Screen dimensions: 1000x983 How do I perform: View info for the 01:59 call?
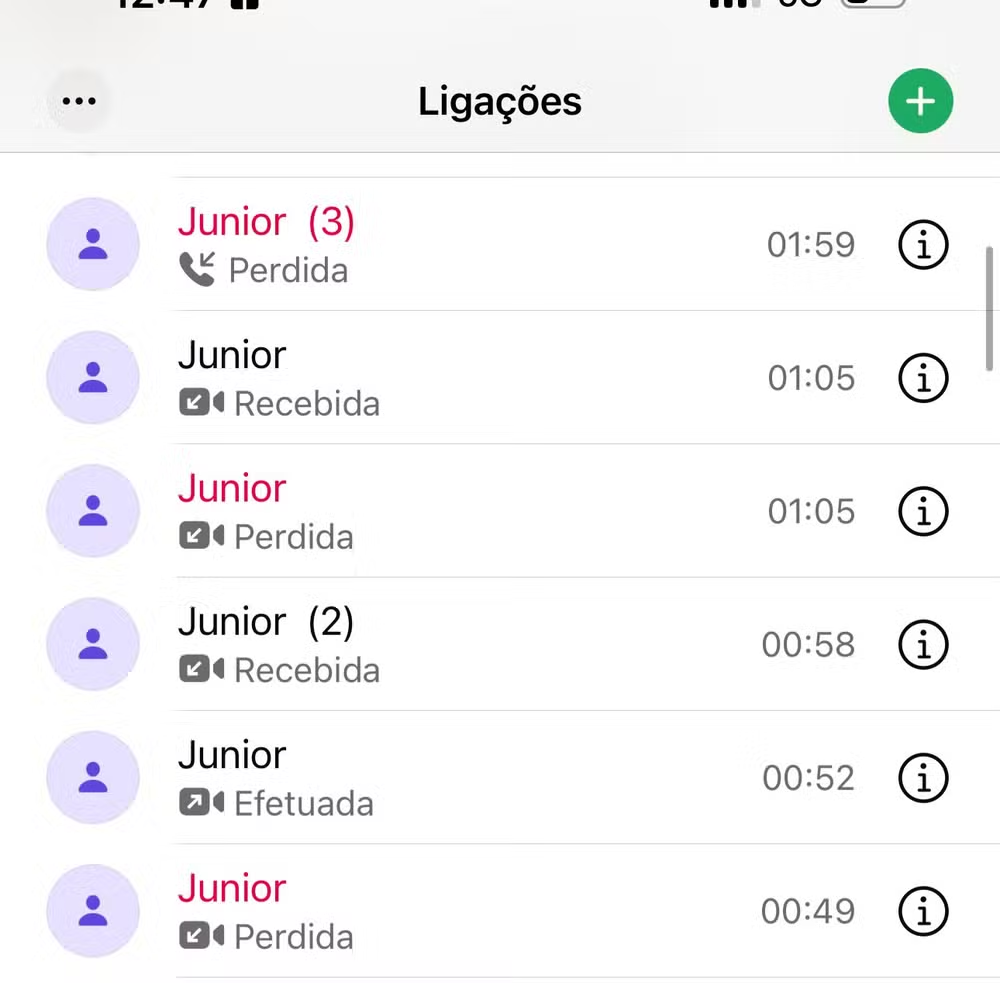point(923,244)
